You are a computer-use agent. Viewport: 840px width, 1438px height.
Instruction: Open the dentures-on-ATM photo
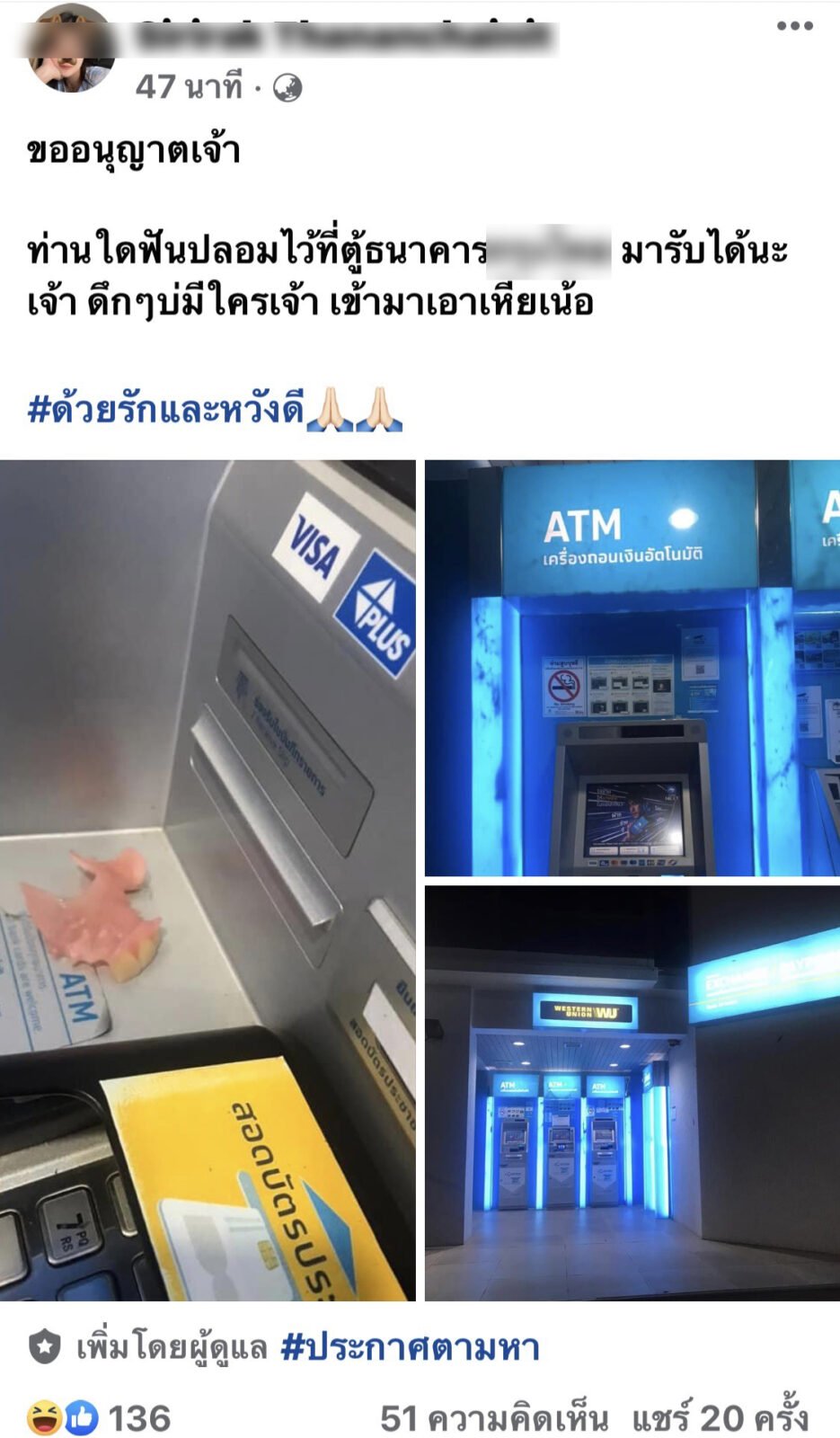coord(208,880)
